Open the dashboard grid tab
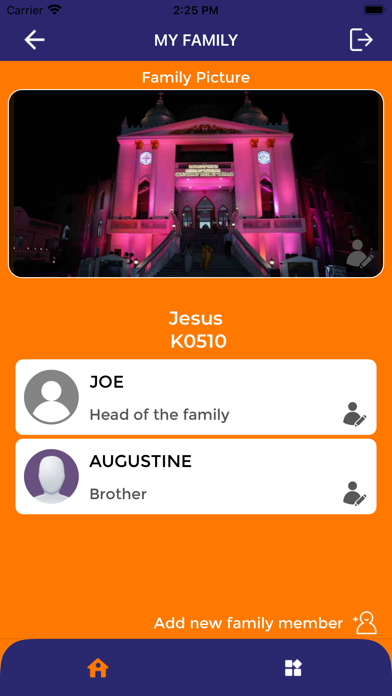Viewport: 392px width, 696px height. click(x=293, y=668)
